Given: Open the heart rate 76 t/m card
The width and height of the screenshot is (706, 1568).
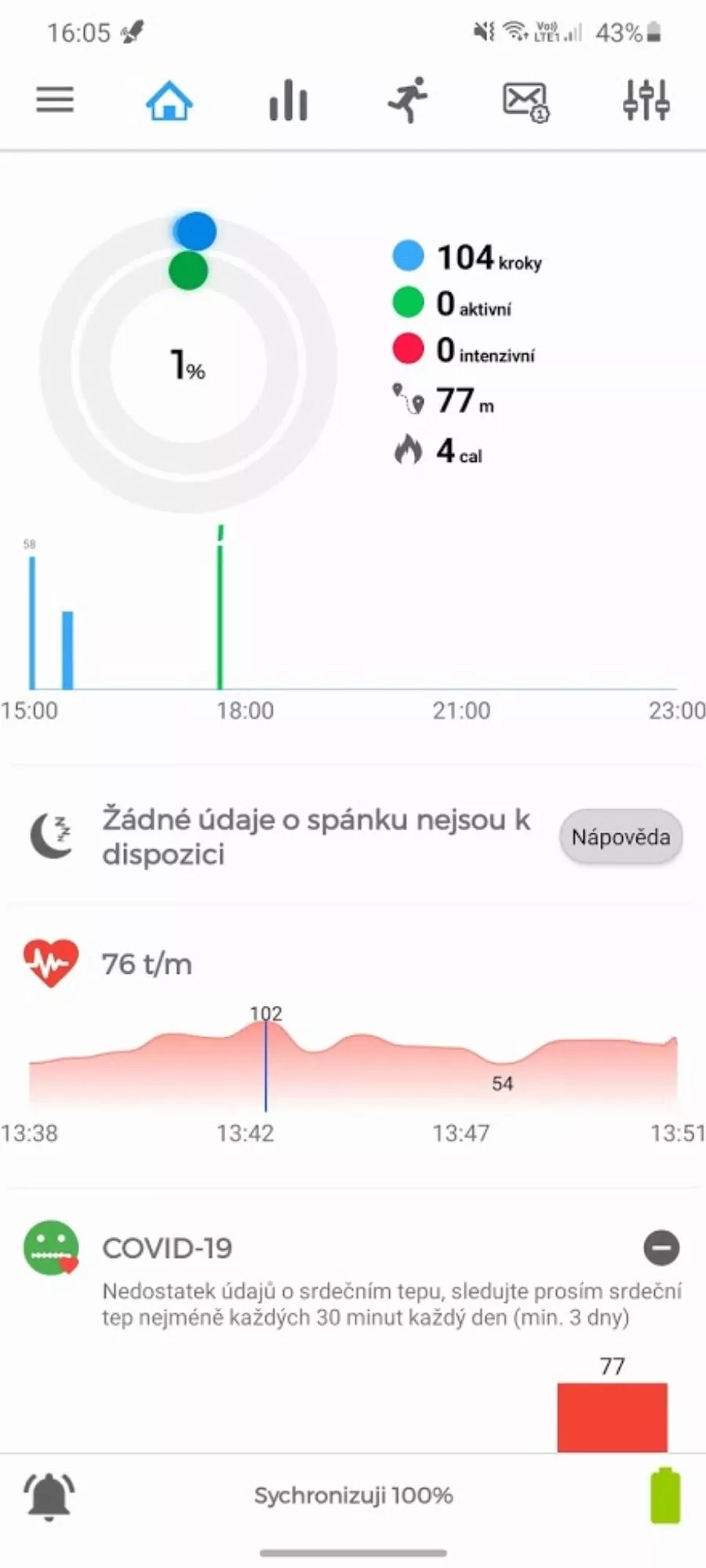Looking at the screenshot, I should 353,964.
